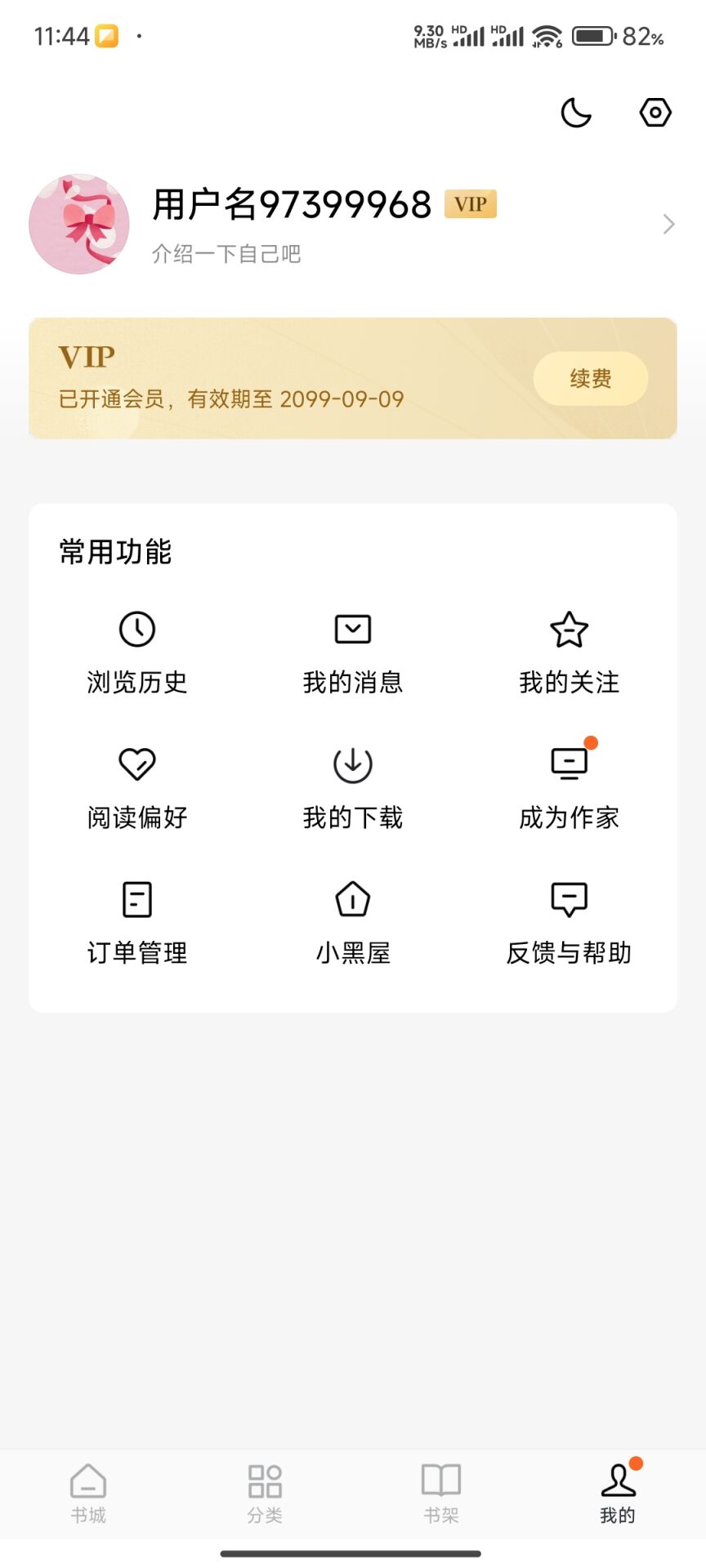Tap the 续费 button on VIP card
Screen dimensions: 706x1568
point(590,379)
